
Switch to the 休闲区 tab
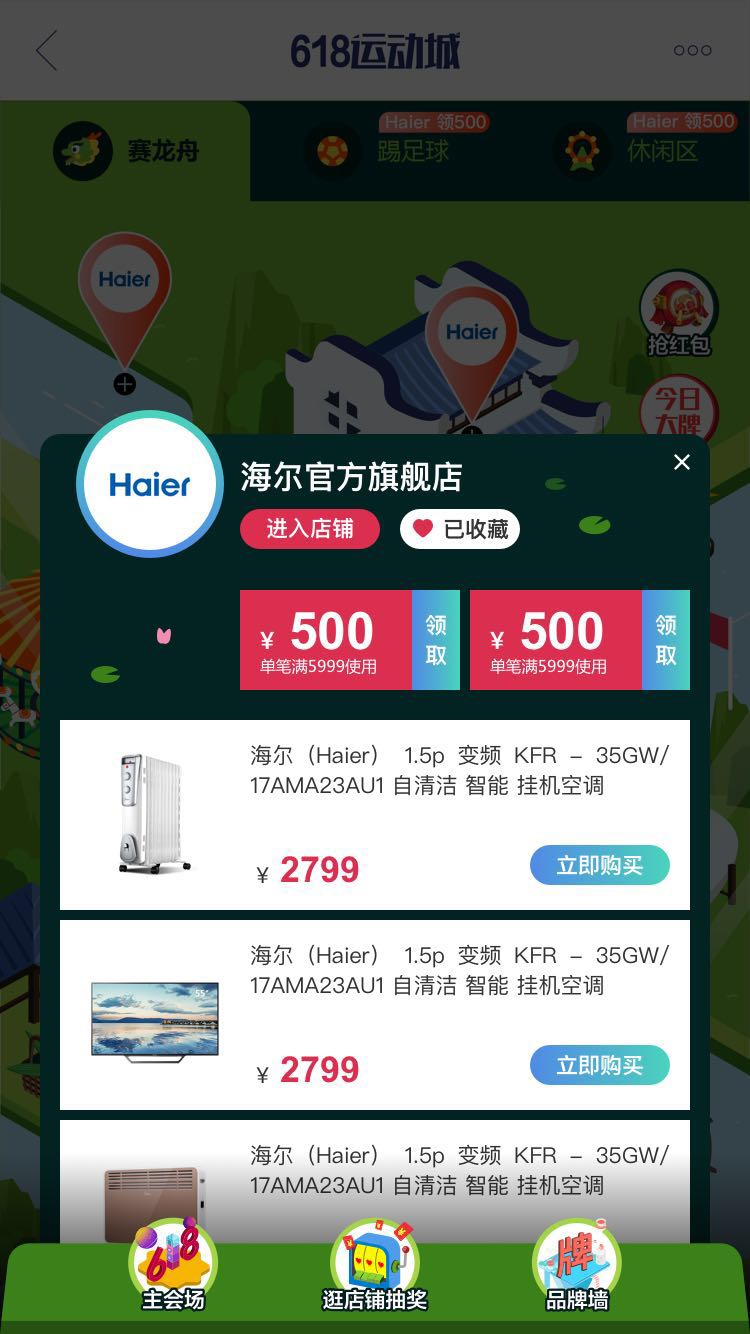click(628, 151)
